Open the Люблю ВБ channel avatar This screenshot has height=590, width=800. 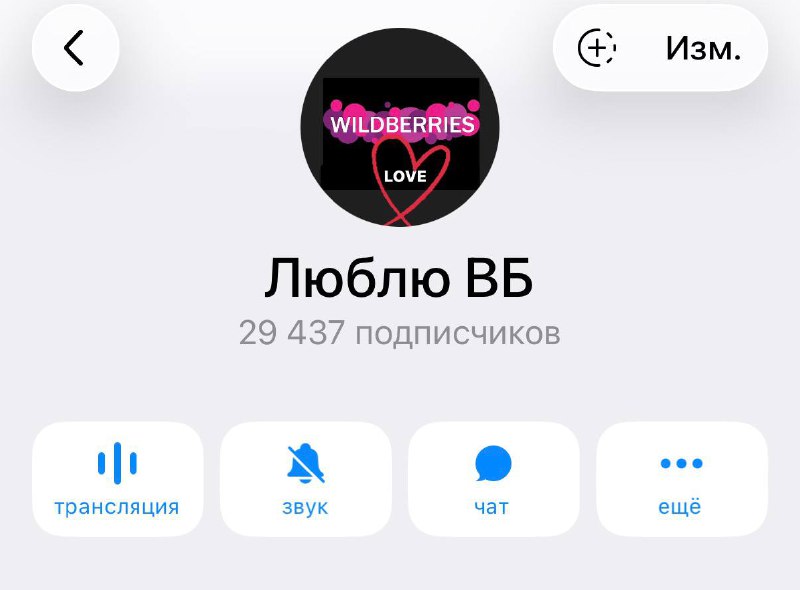[400, 127]
